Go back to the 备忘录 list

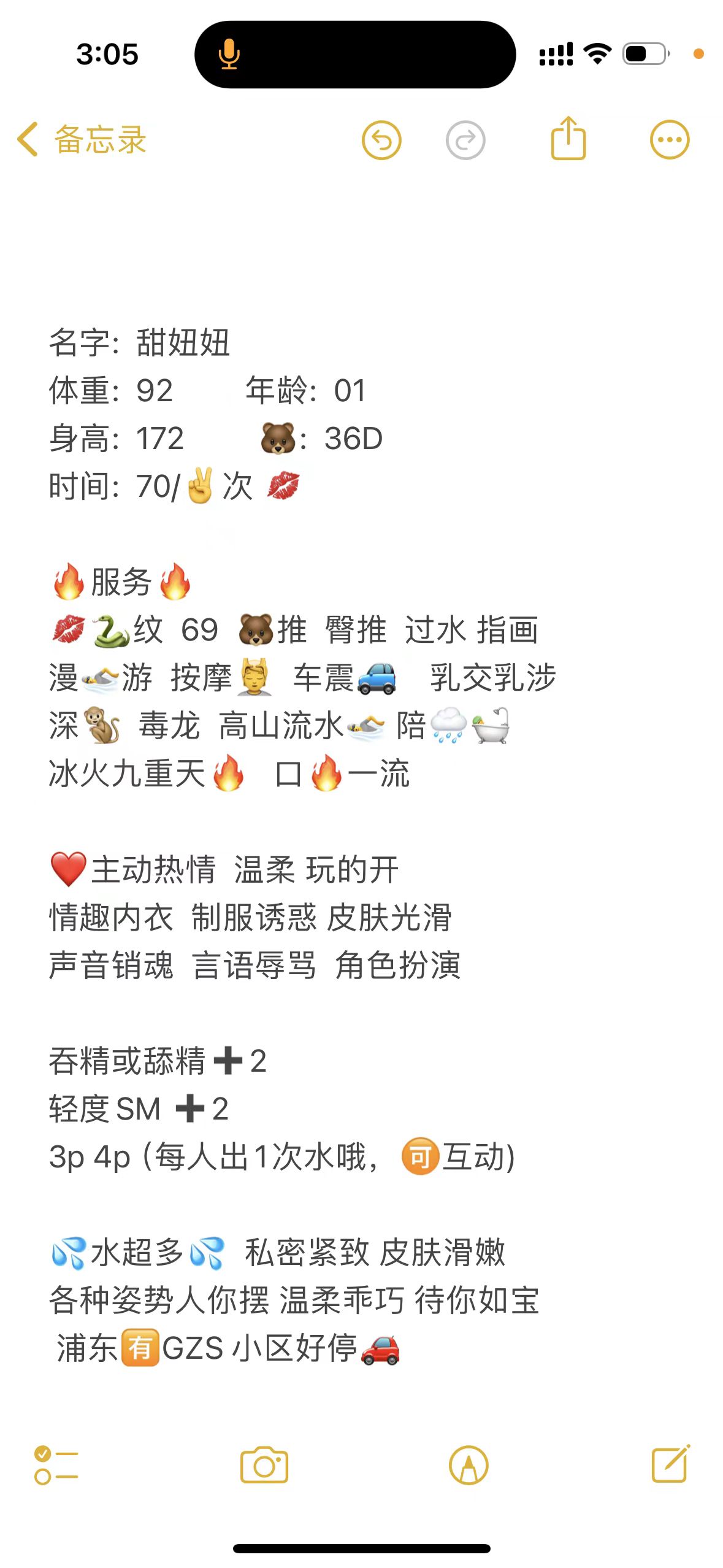tap(82, 140)
